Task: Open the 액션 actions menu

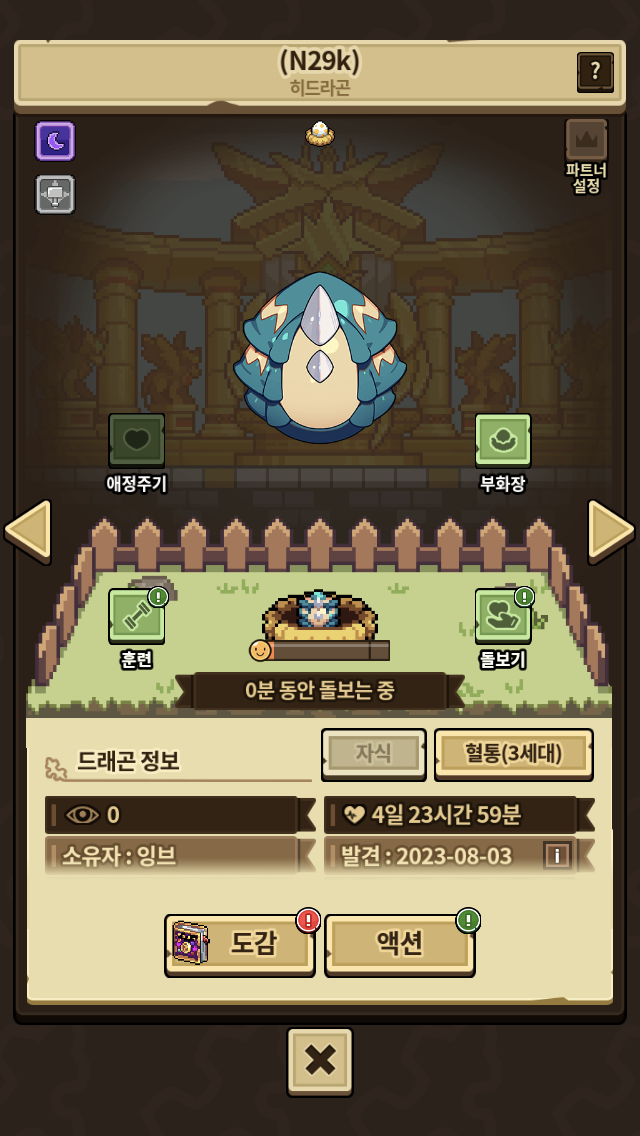Action: (399, 943)
